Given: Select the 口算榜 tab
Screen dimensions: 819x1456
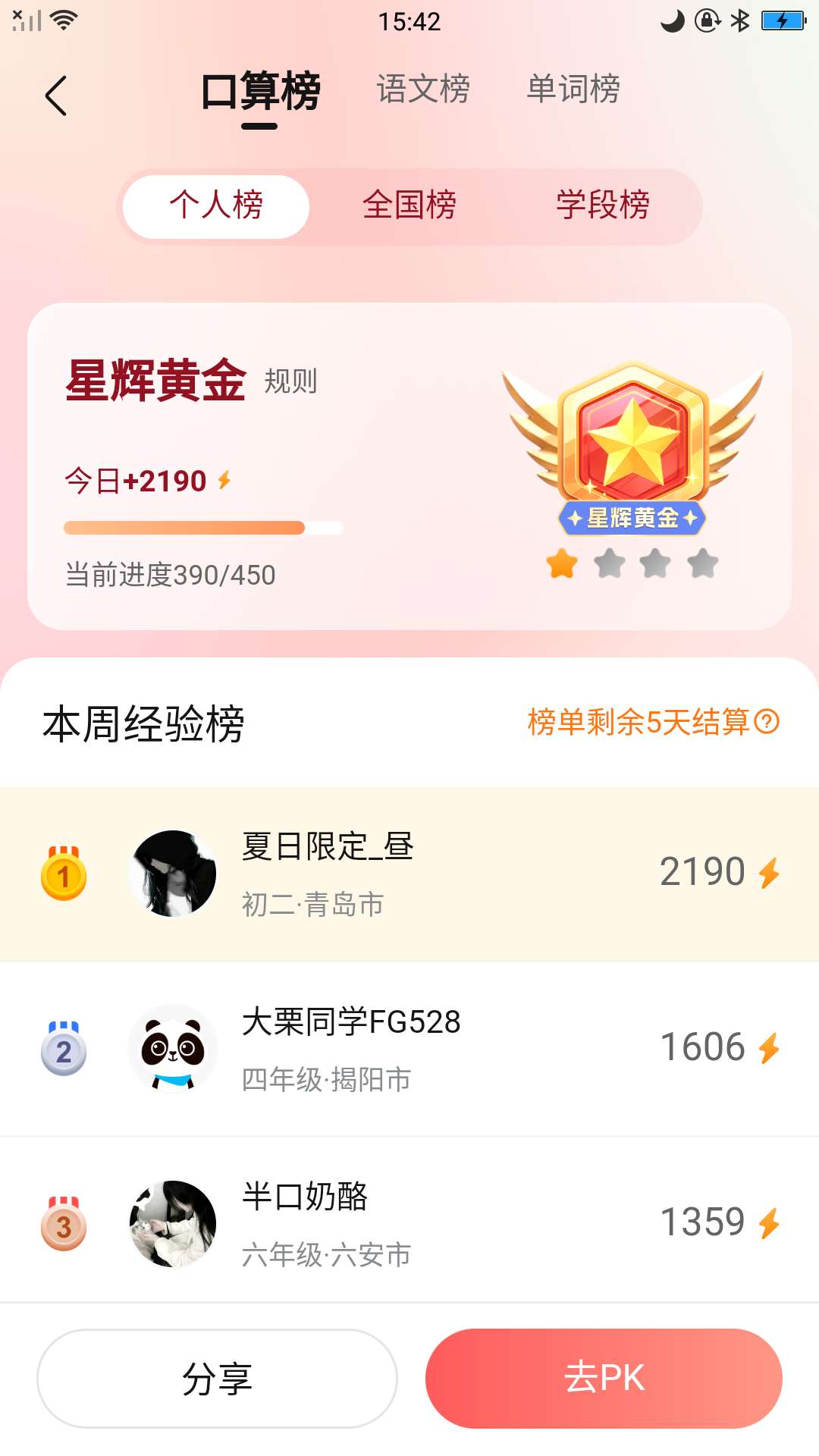Looking at the screenshot, I should point(260,93).
